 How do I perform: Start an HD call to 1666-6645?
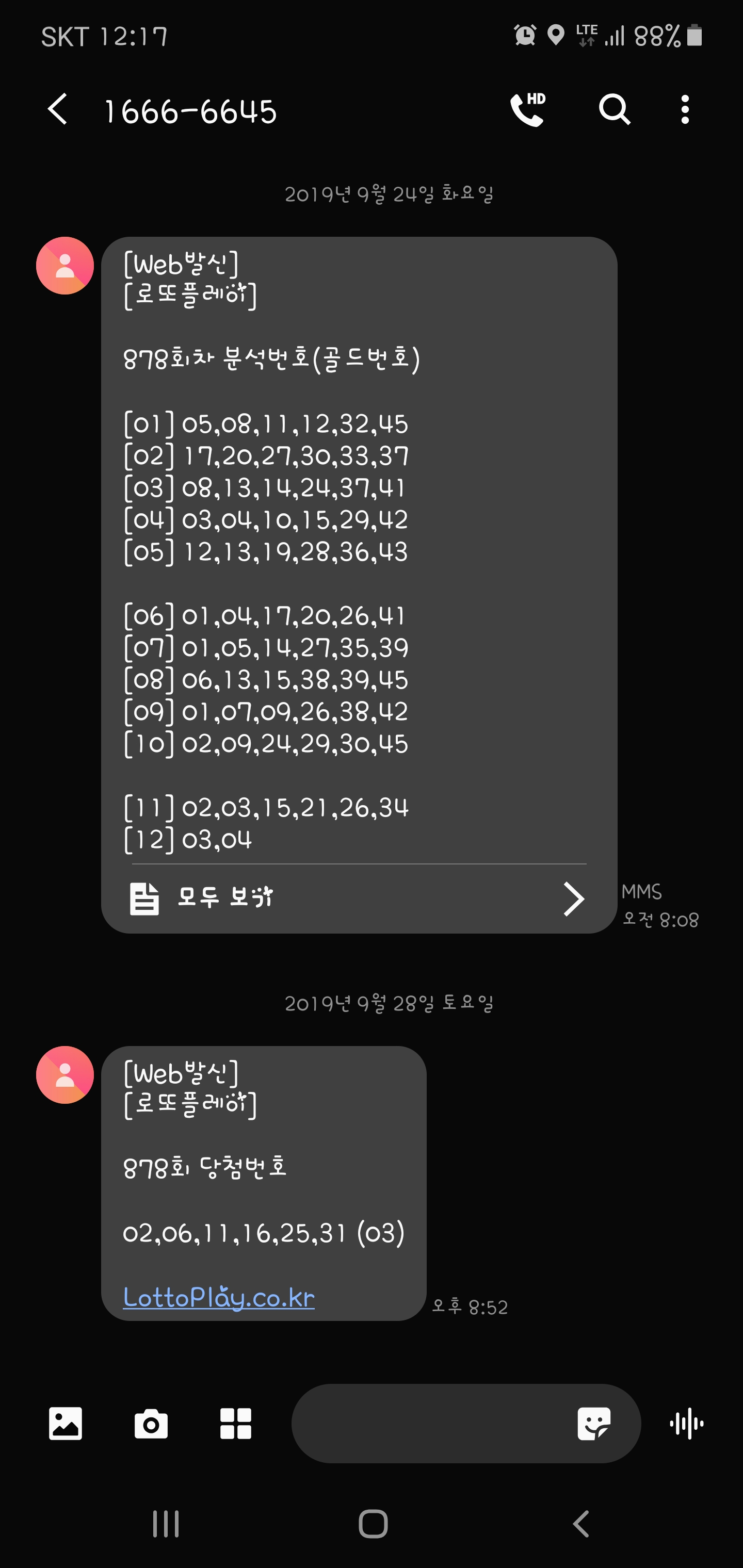527,109
